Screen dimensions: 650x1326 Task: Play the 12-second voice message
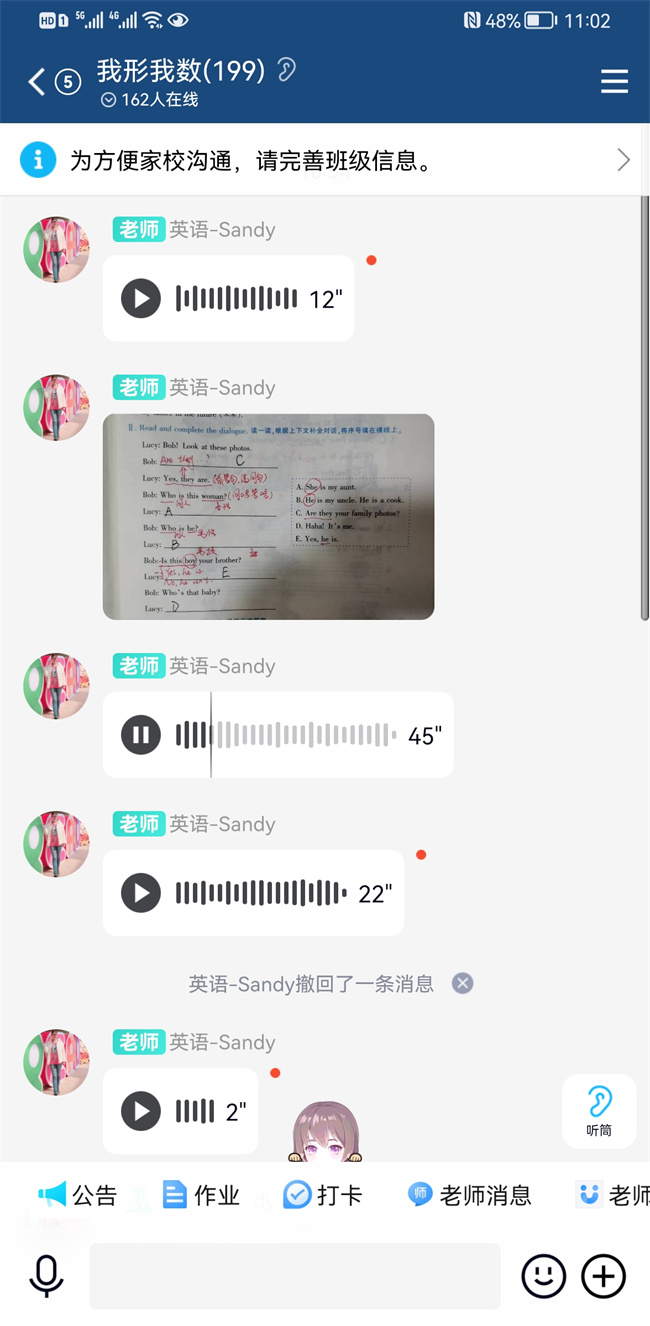141,299
